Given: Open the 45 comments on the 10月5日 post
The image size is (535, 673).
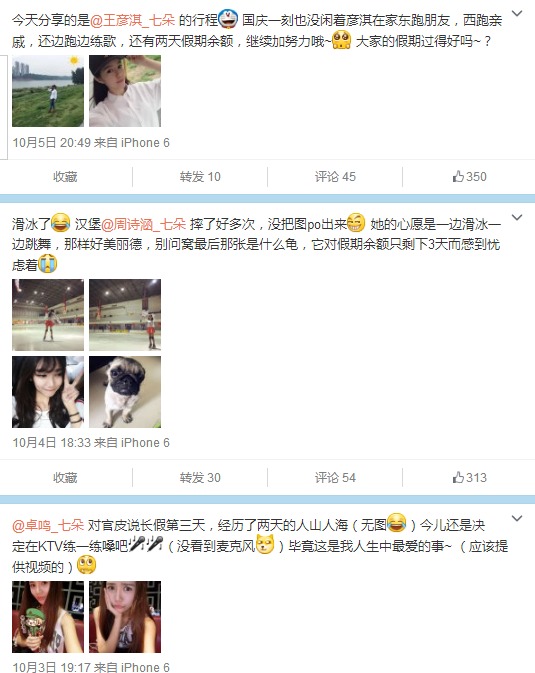Looking at the screenshot, I should pyautogui.click(x=335, y=177).
